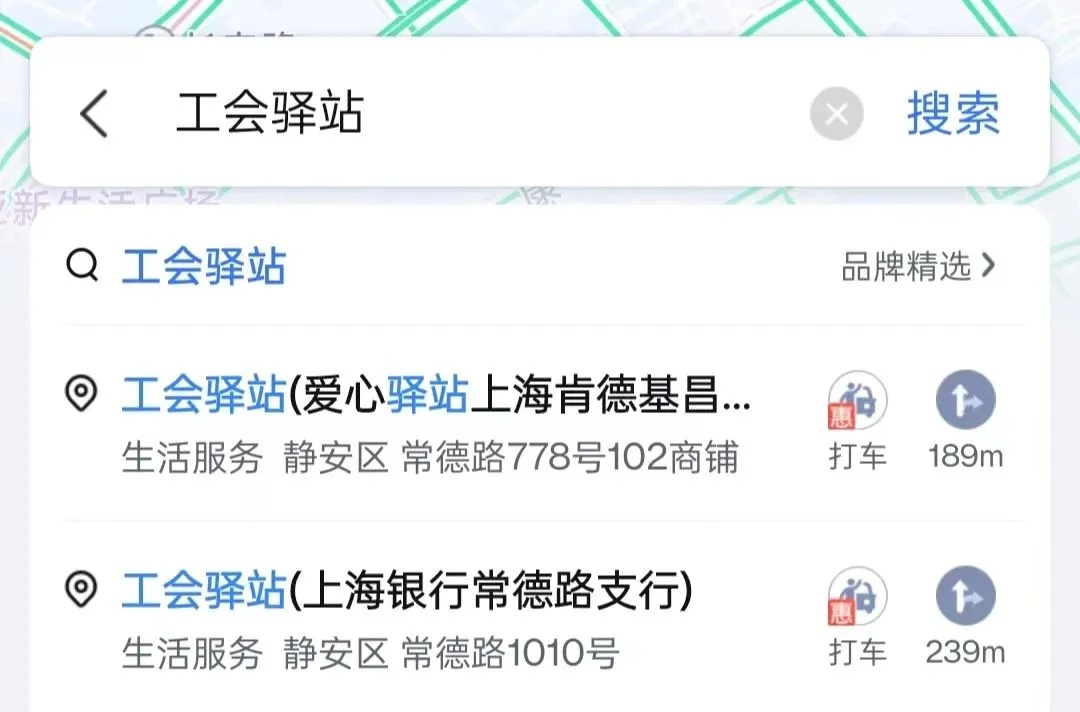The image size is (1080, 712).
Task: Tap the 搜索 button
Action: (953, 114)
